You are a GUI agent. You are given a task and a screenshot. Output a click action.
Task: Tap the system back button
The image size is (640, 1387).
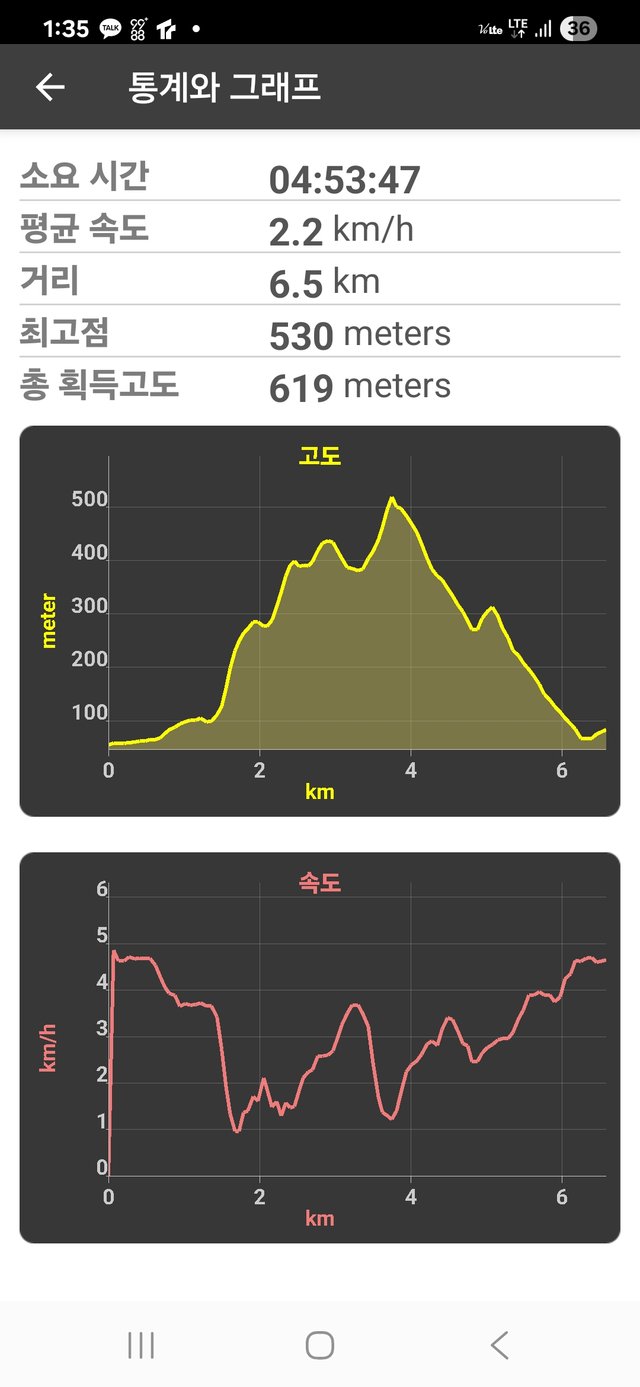pyautogui.click(x=499, y=1345)
